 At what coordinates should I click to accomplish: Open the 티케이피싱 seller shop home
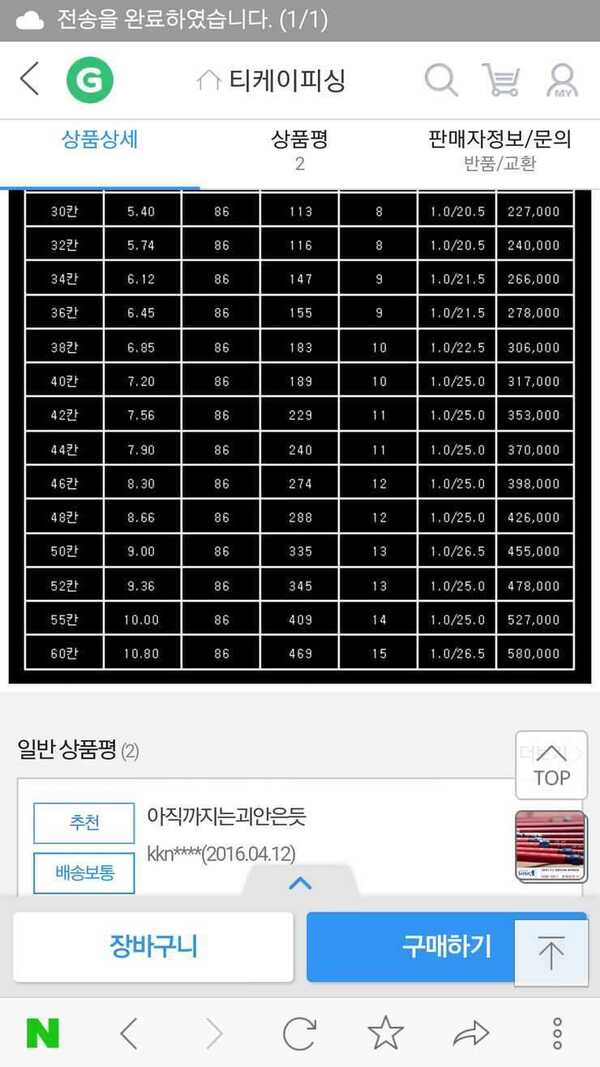click(x=271, y=80)
